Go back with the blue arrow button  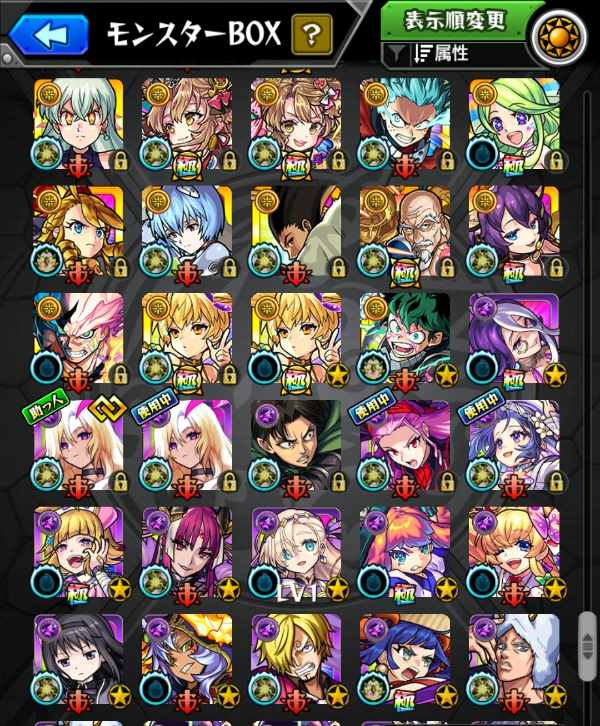(x=49, y=37)
